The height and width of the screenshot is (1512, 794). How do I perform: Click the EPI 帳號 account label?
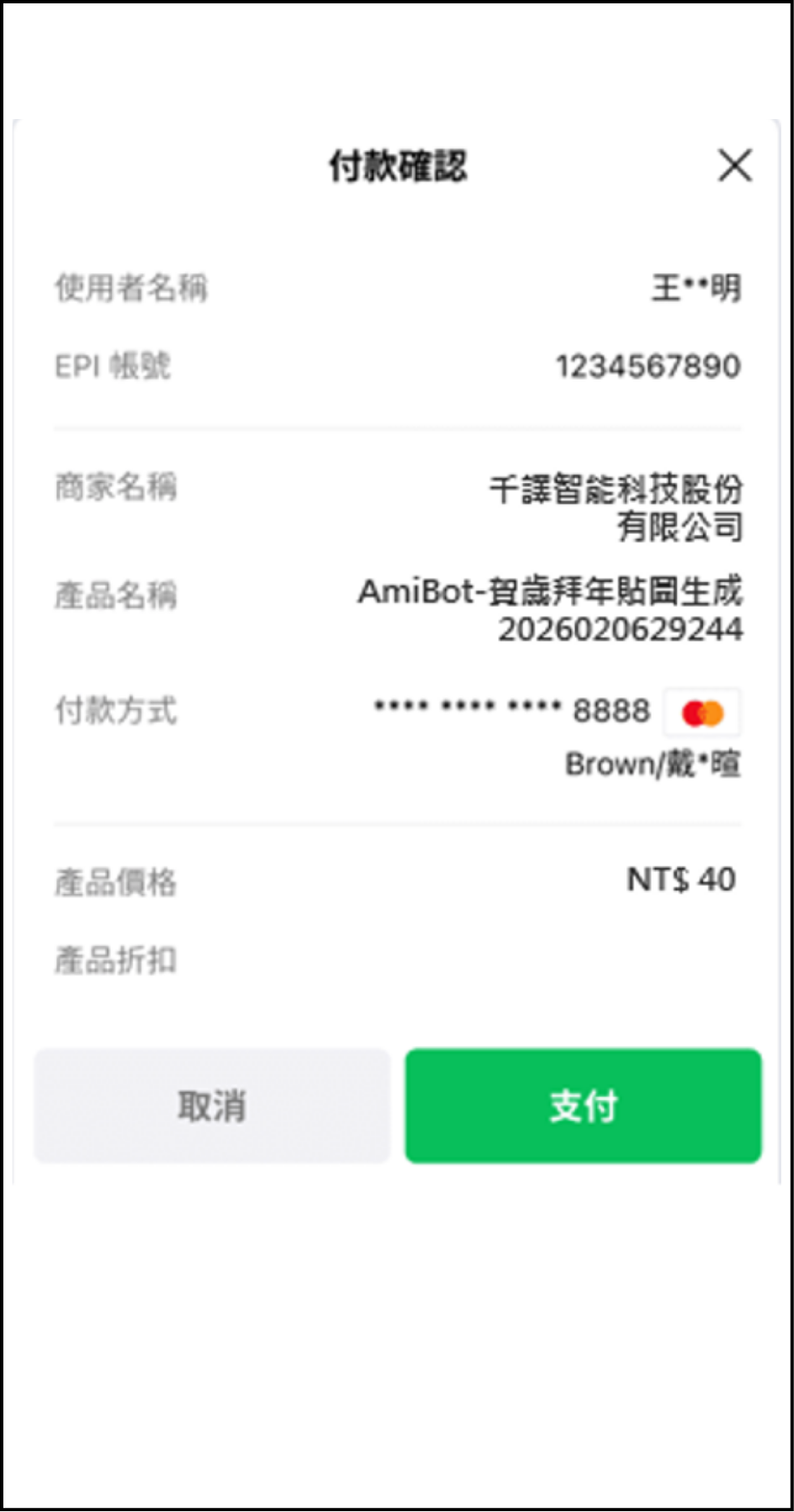[x=112, y=365]
